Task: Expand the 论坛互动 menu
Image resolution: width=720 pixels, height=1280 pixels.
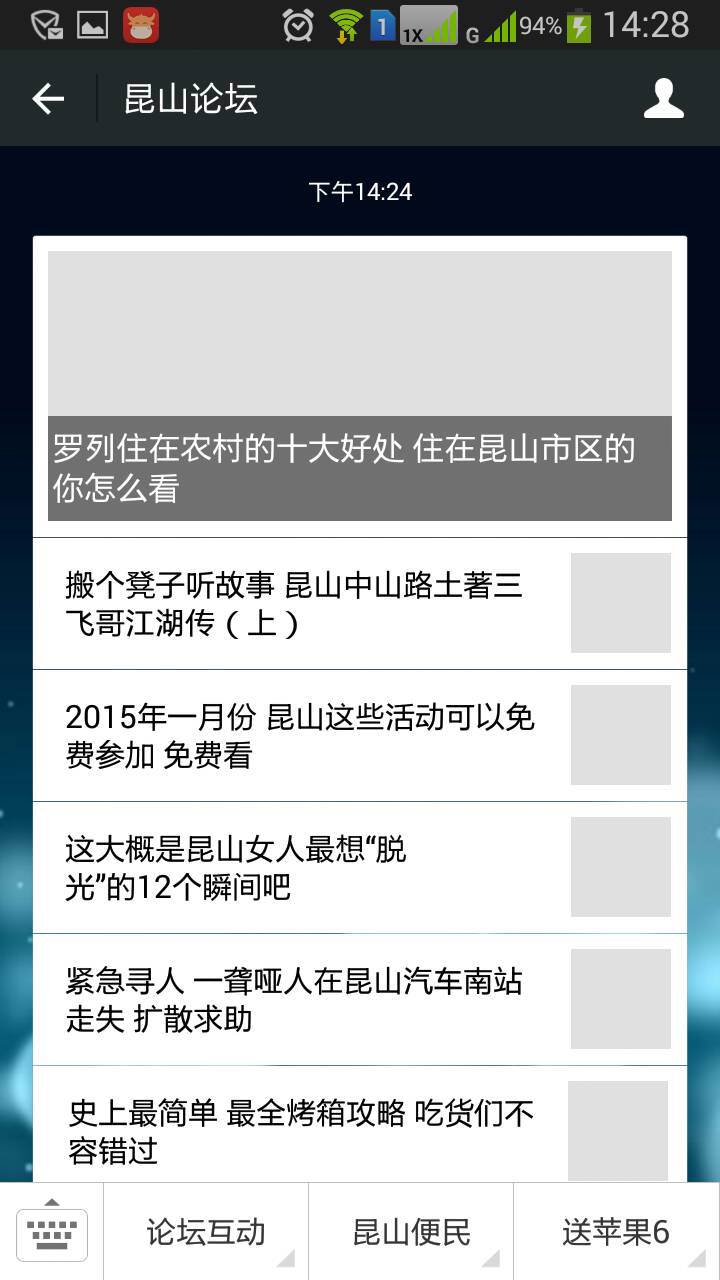Action: (x=206, y=1232)
